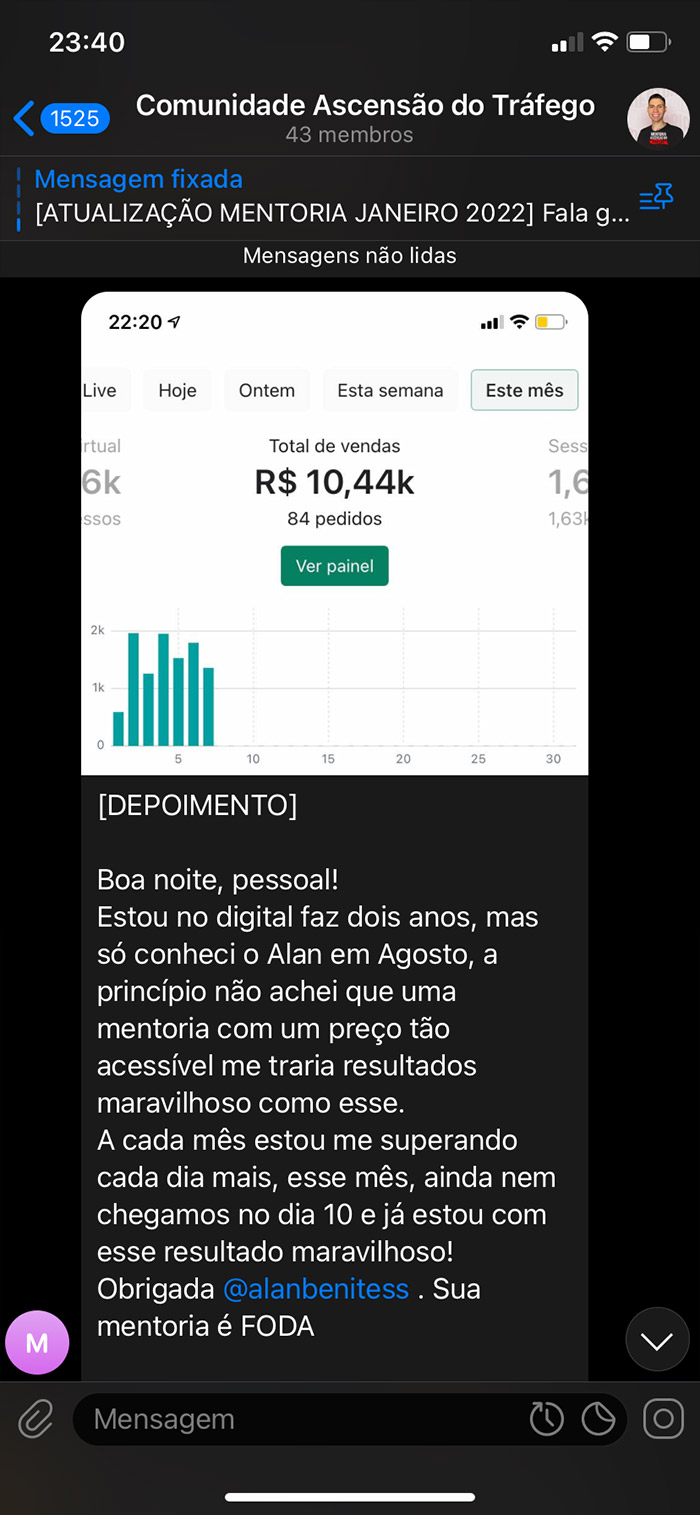Open the sender avatar M
The height and width of the screenshot is (1515, 700).
(37, 1342)
